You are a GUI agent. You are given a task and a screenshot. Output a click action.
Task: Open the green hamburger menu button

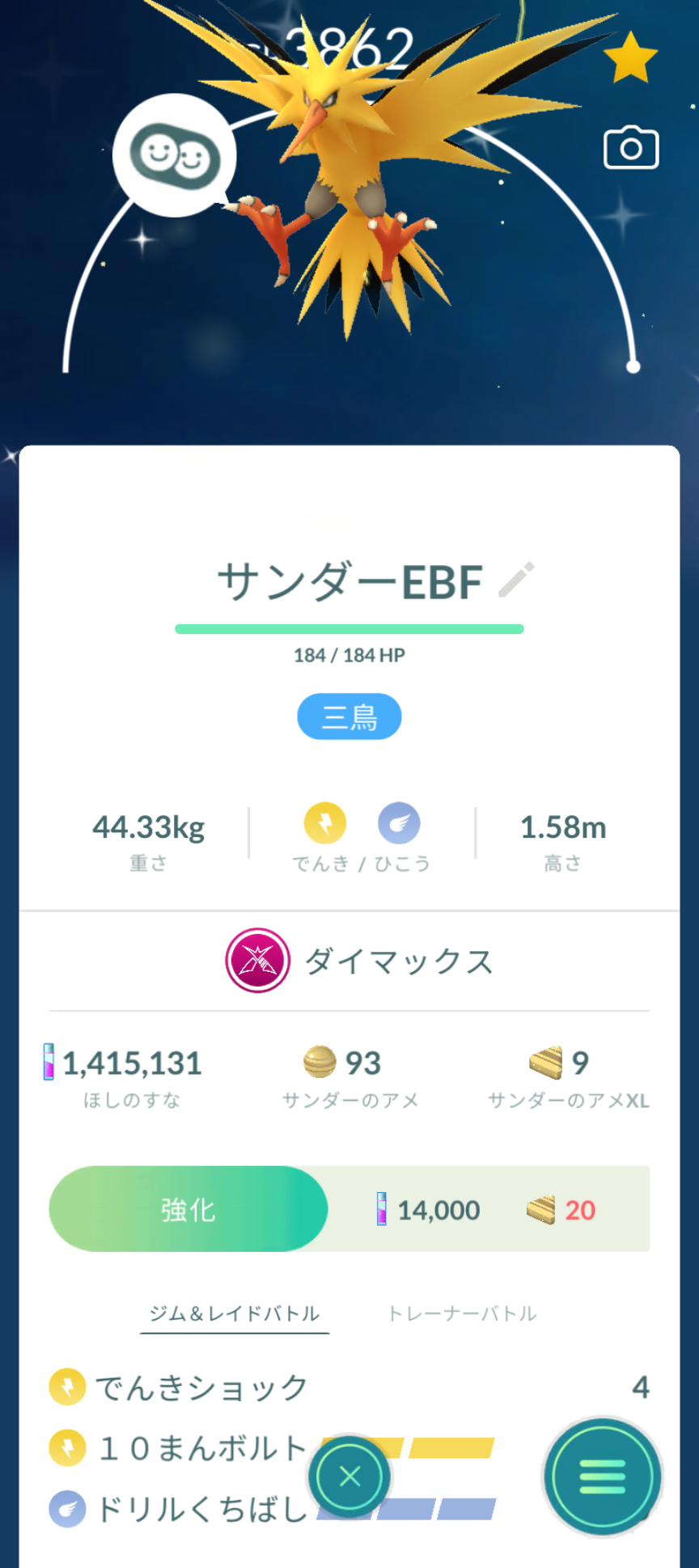(x=602, y=1477)
